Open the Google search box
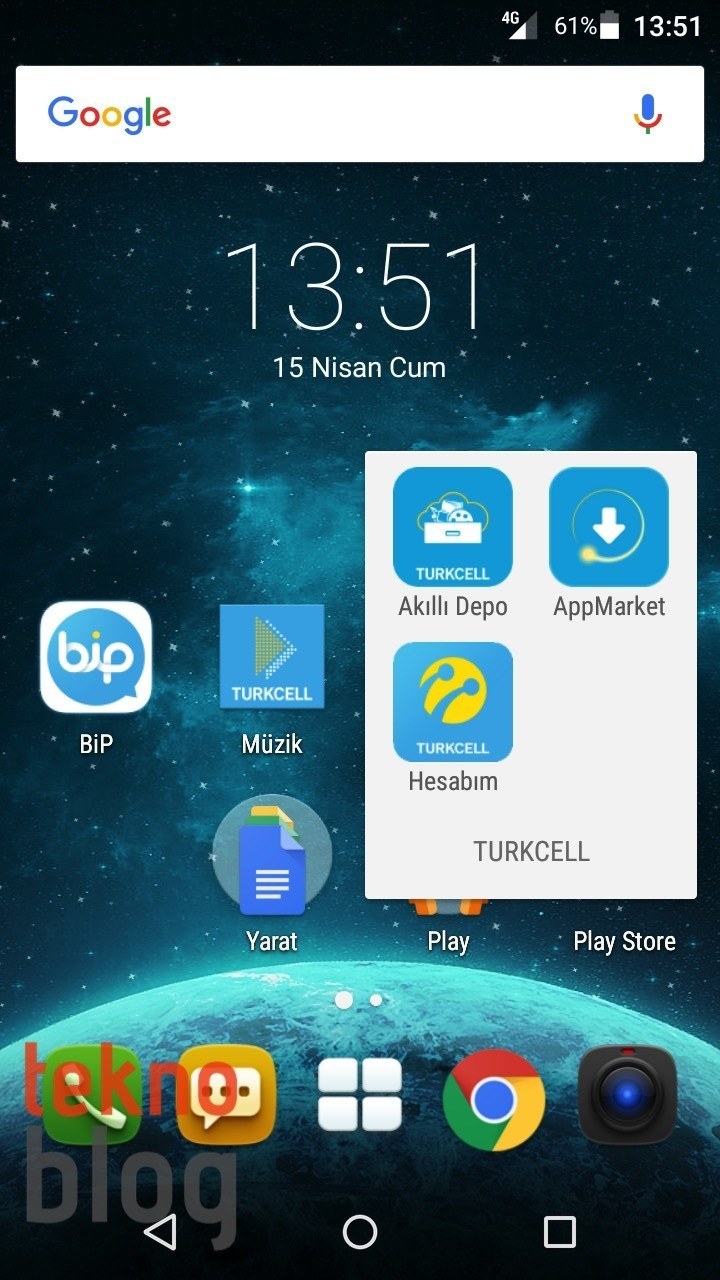Screen dimensions: 720x1280 click(330, 114)
